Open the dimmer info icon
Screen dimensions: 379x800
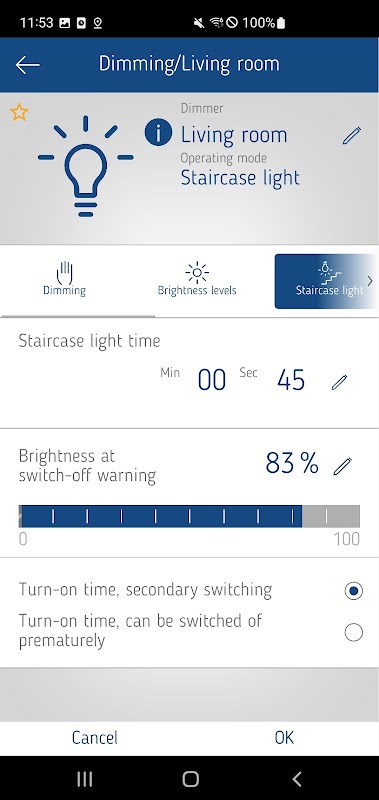[158, 133]
